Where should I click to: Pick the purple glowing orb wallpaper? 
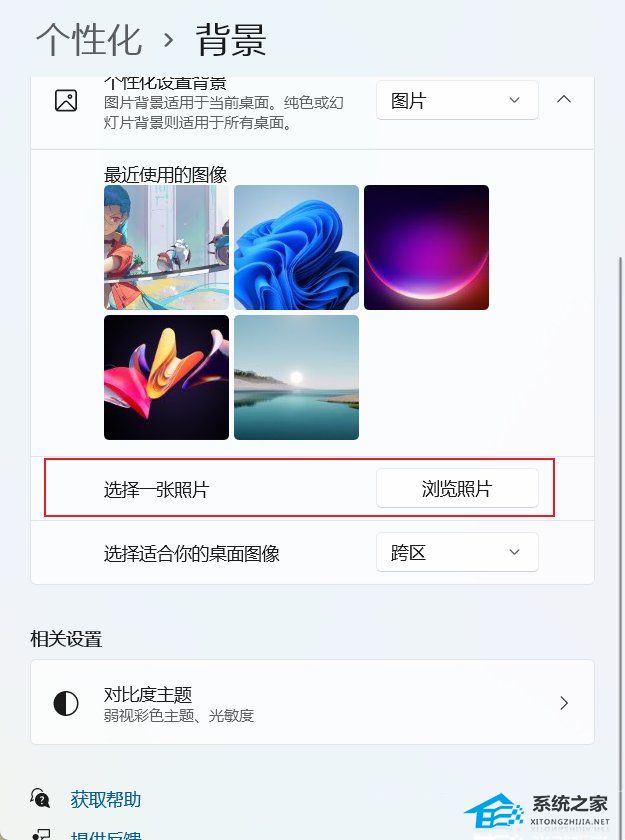426,247
